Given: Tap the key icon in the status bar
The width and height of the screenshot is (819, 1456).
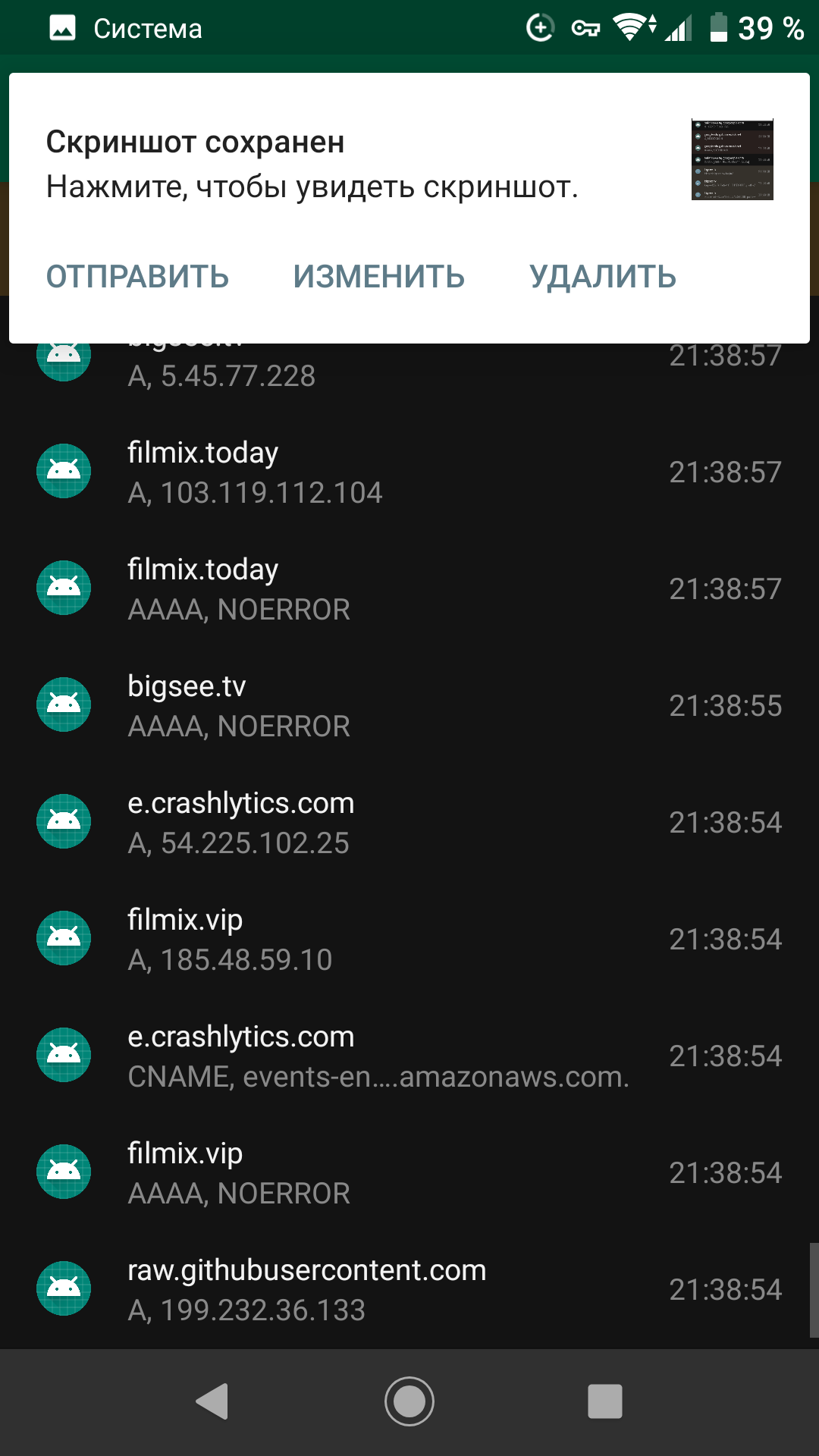Looking at the screenshot, I should coord(585,27).
